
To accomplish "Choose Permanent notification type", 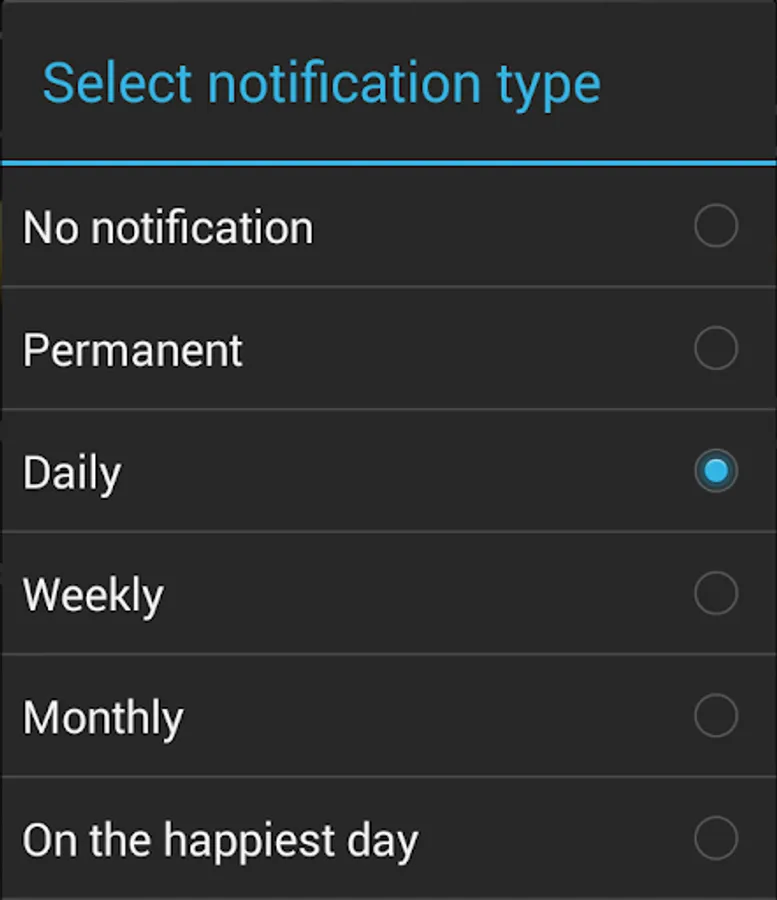I will click(715, 349).
